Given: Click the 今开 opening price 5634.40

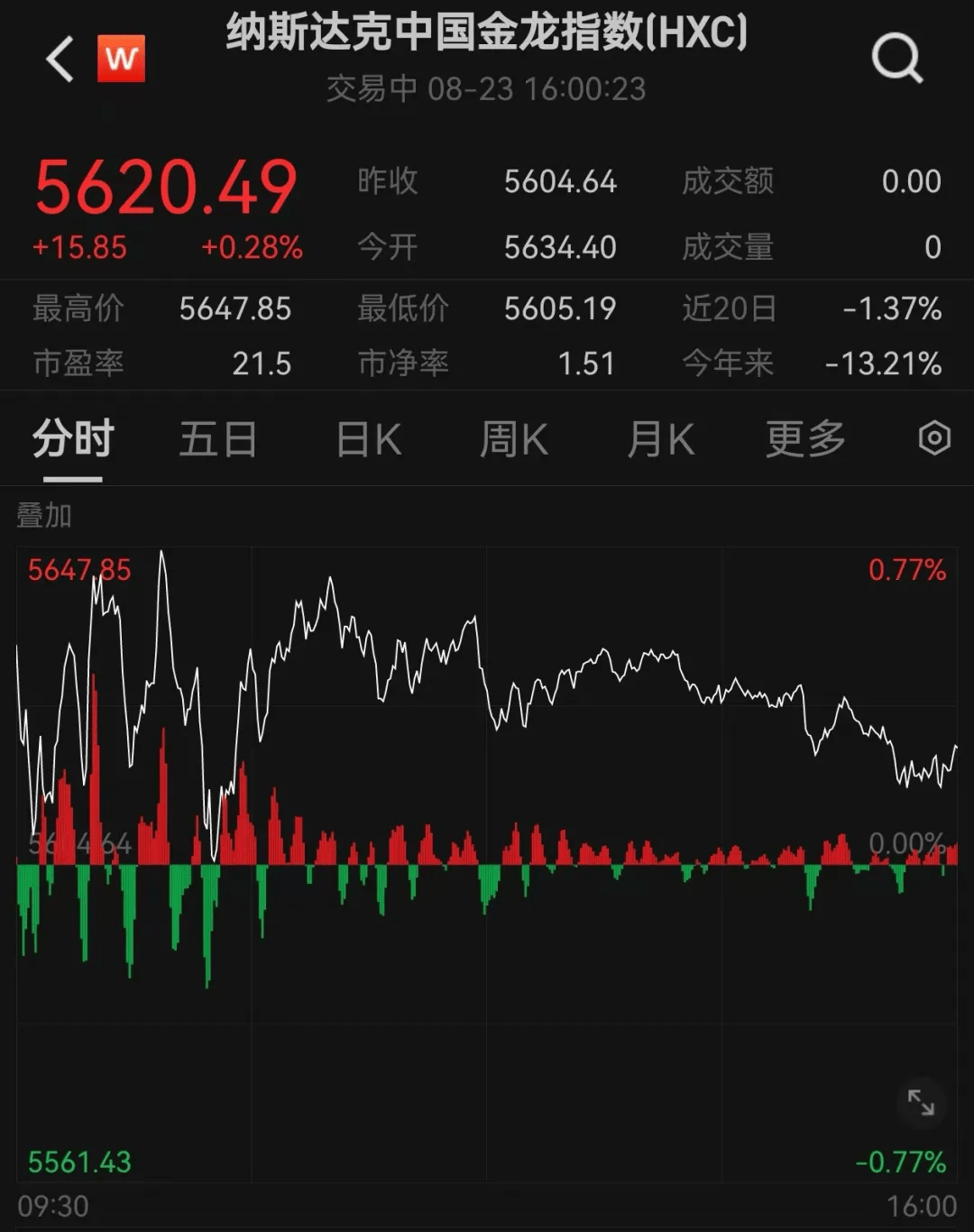Looking at the screenshot, I should click(x=559, y=246).
